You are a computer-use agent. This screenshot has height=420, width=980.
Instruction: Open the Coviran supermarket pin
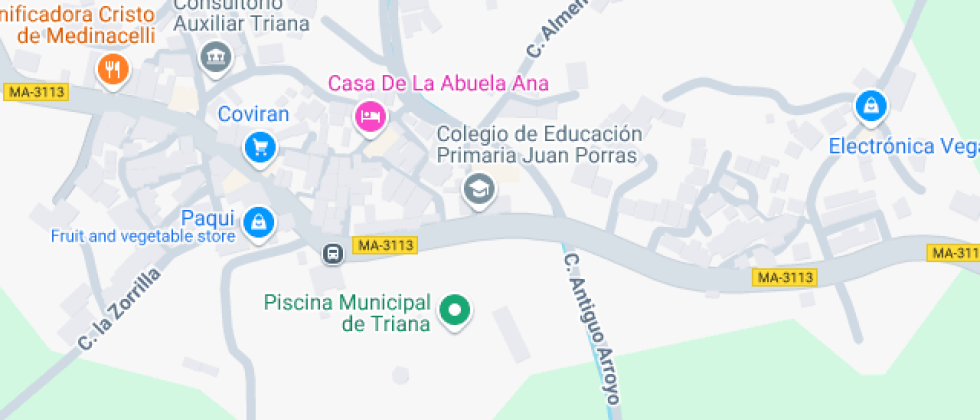coord(260,148)
